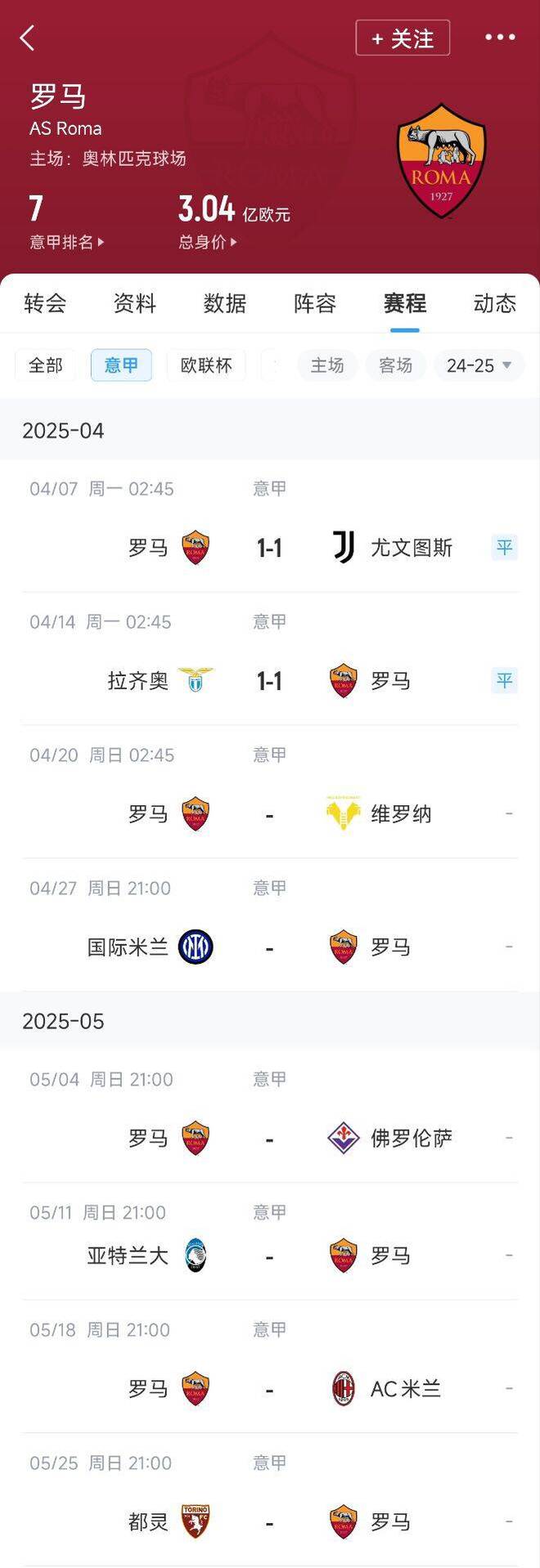This screenshot has width=540, height=1568.
Task: Filter fixtures by 欧联杯
Action: [206, 365]
